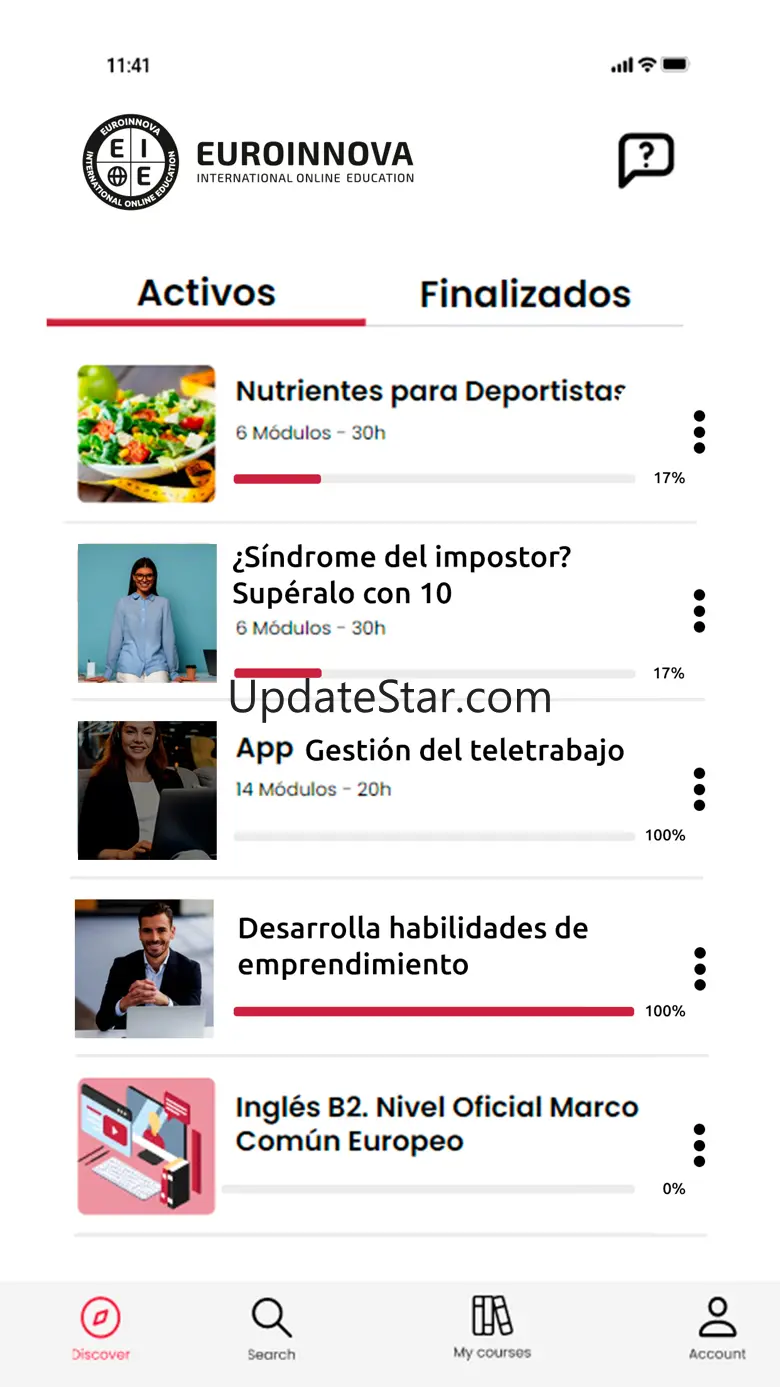The image size is (780, 1387).
Task: Open Nutrientes para Deportistas course
Action: [x=430, y=392]
